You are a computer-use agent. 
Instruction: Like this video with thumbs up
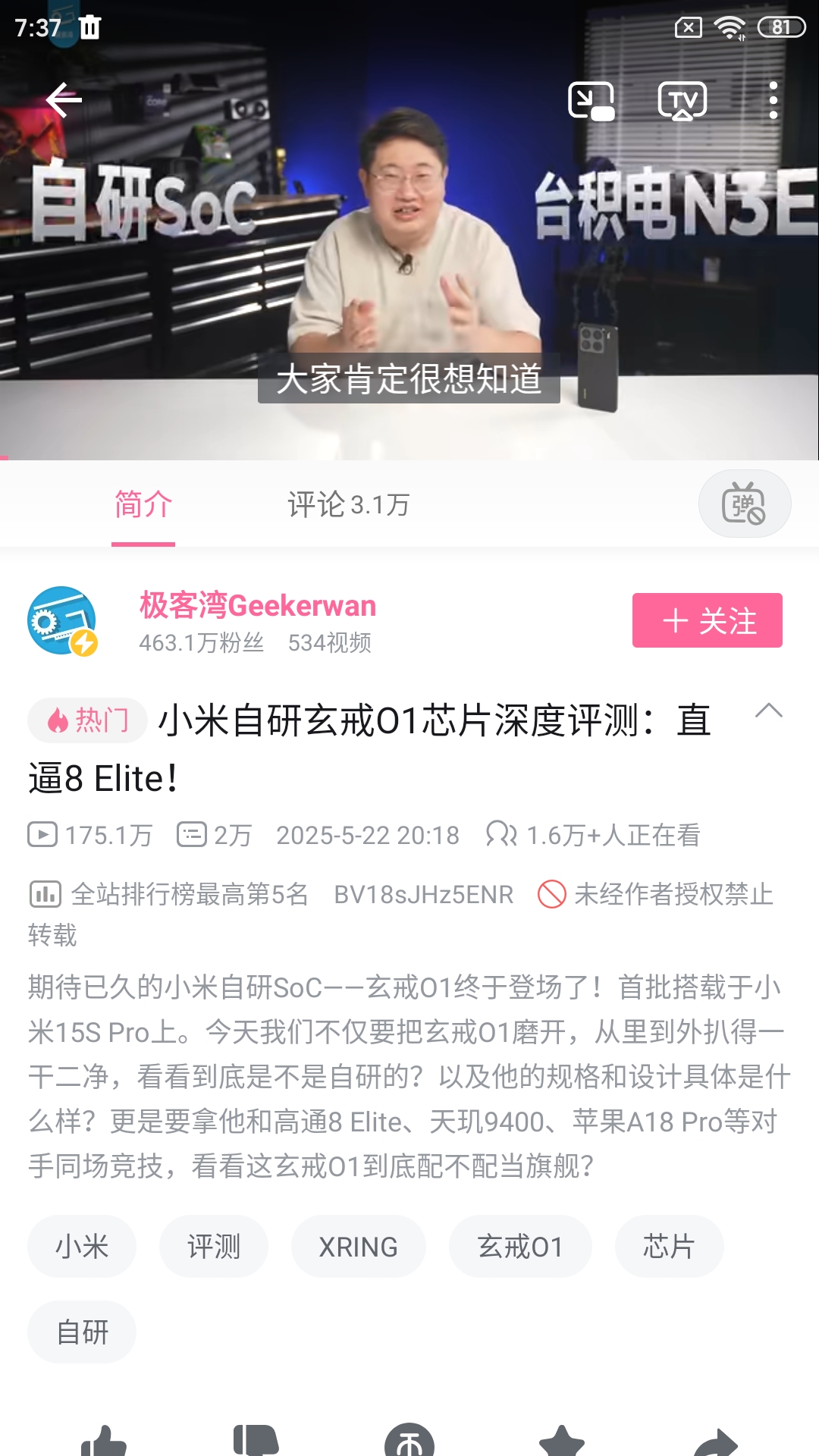click(104, 1441)
